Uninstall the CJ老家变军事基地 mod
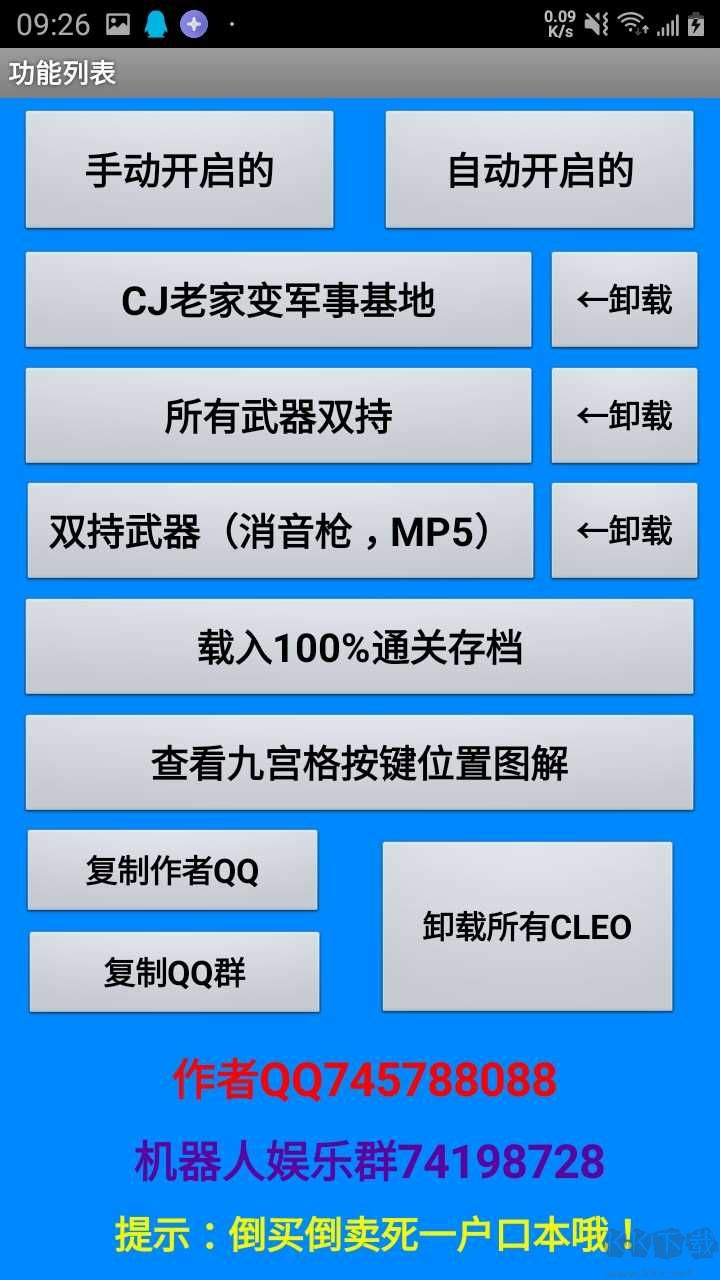 pyautogui.click(x=624, y=300)
